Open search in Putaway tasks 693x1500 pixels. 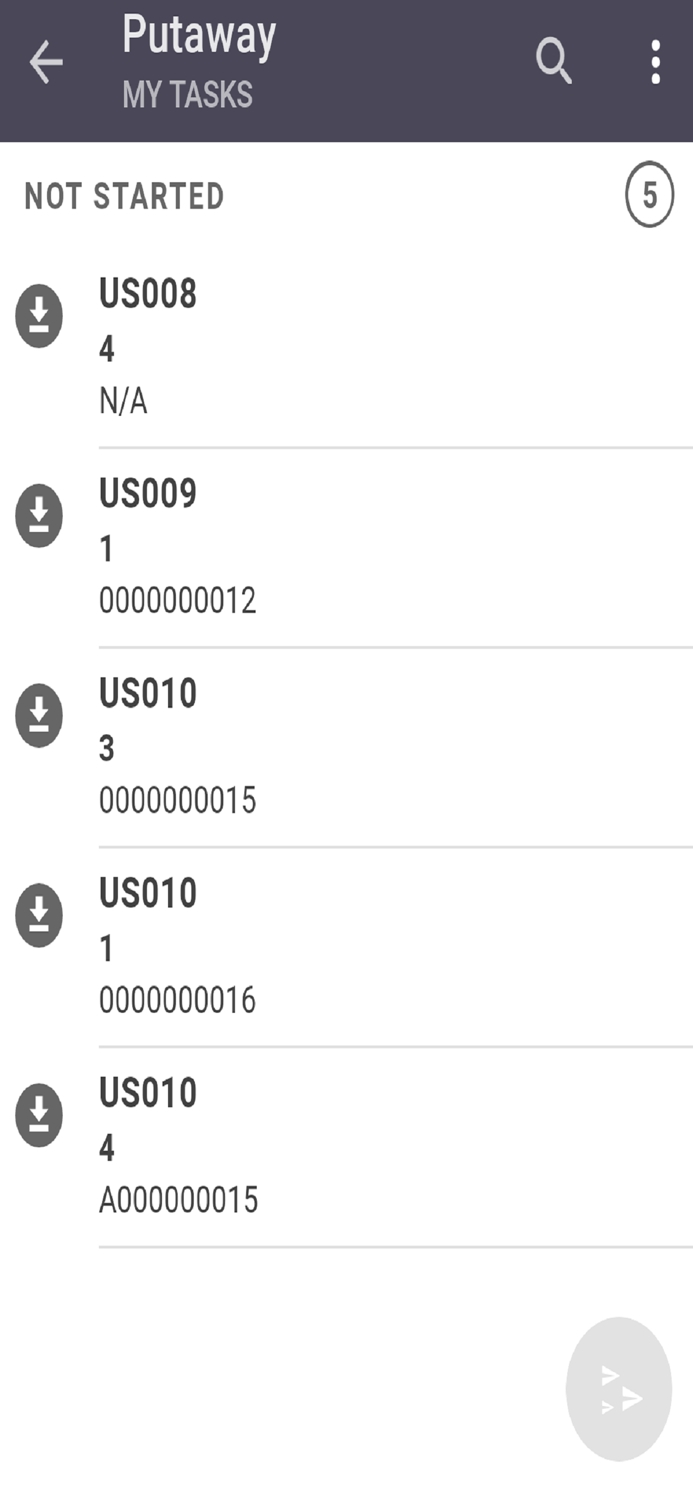point(554,62)
